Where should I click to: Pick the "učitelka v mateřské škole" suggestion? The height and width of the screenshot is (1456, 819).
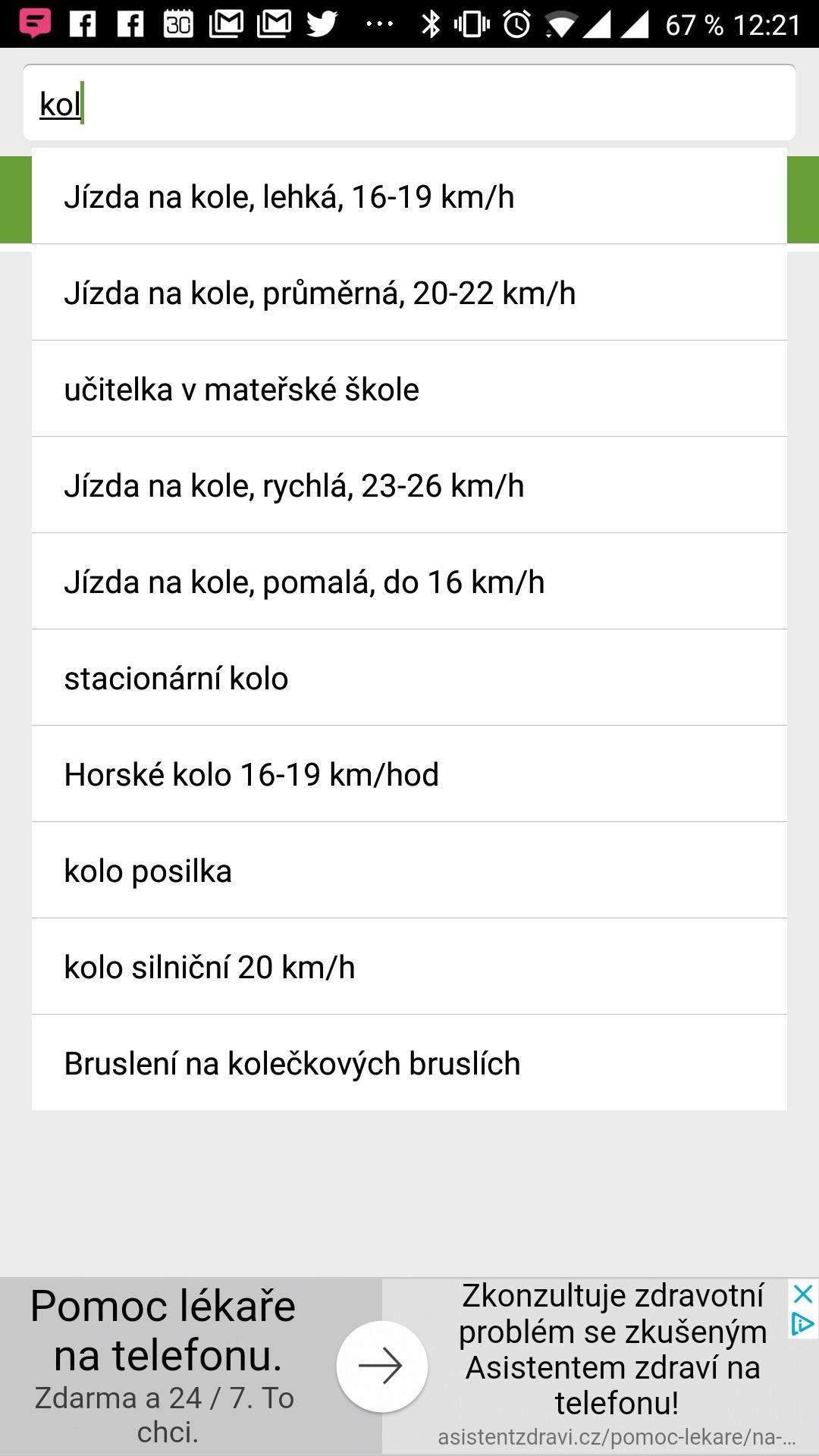[409, 389]
